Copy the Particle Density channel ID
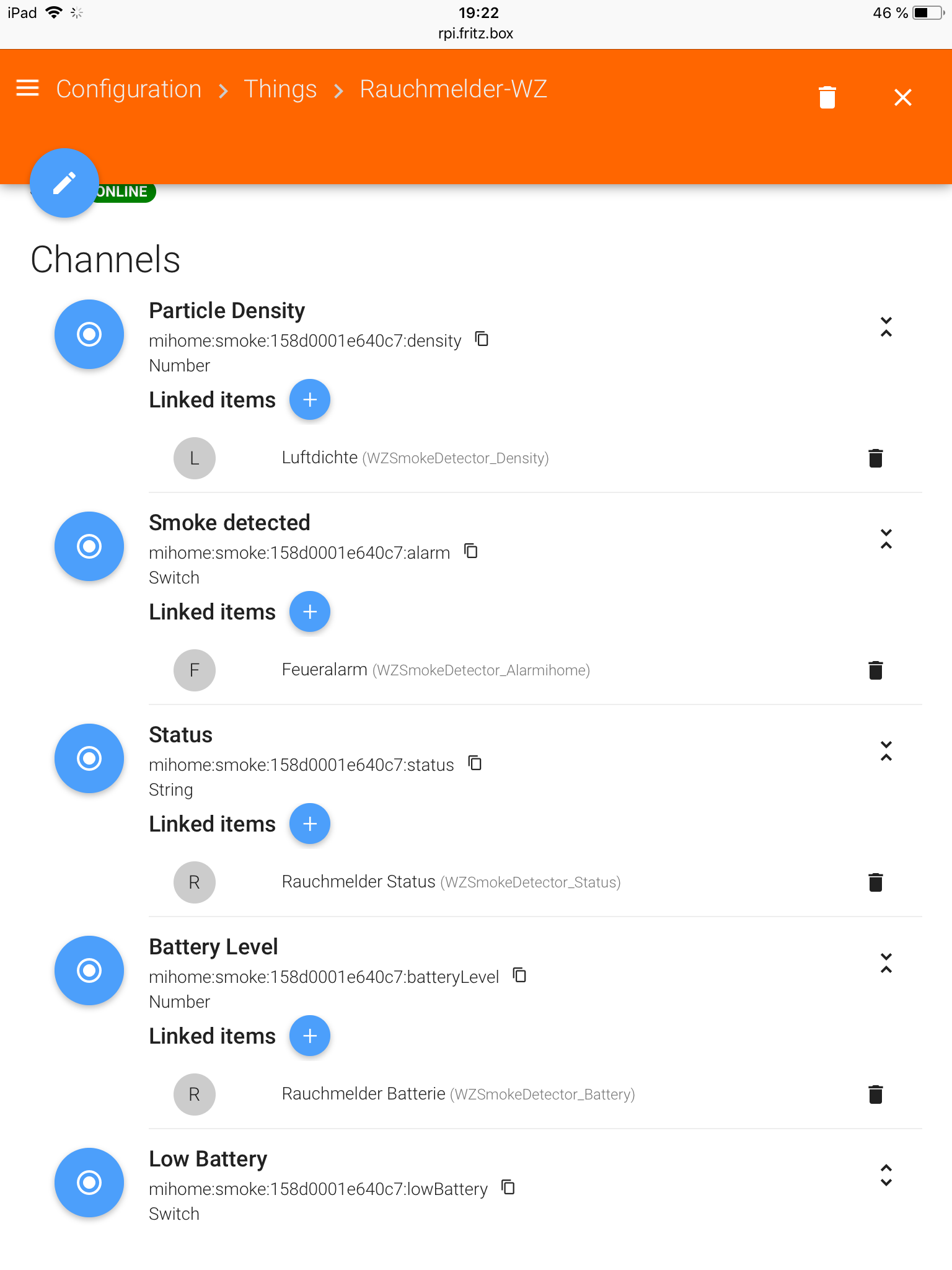Image resolution: width=952 pixels, height=1270 pixels. pos(482,339)
